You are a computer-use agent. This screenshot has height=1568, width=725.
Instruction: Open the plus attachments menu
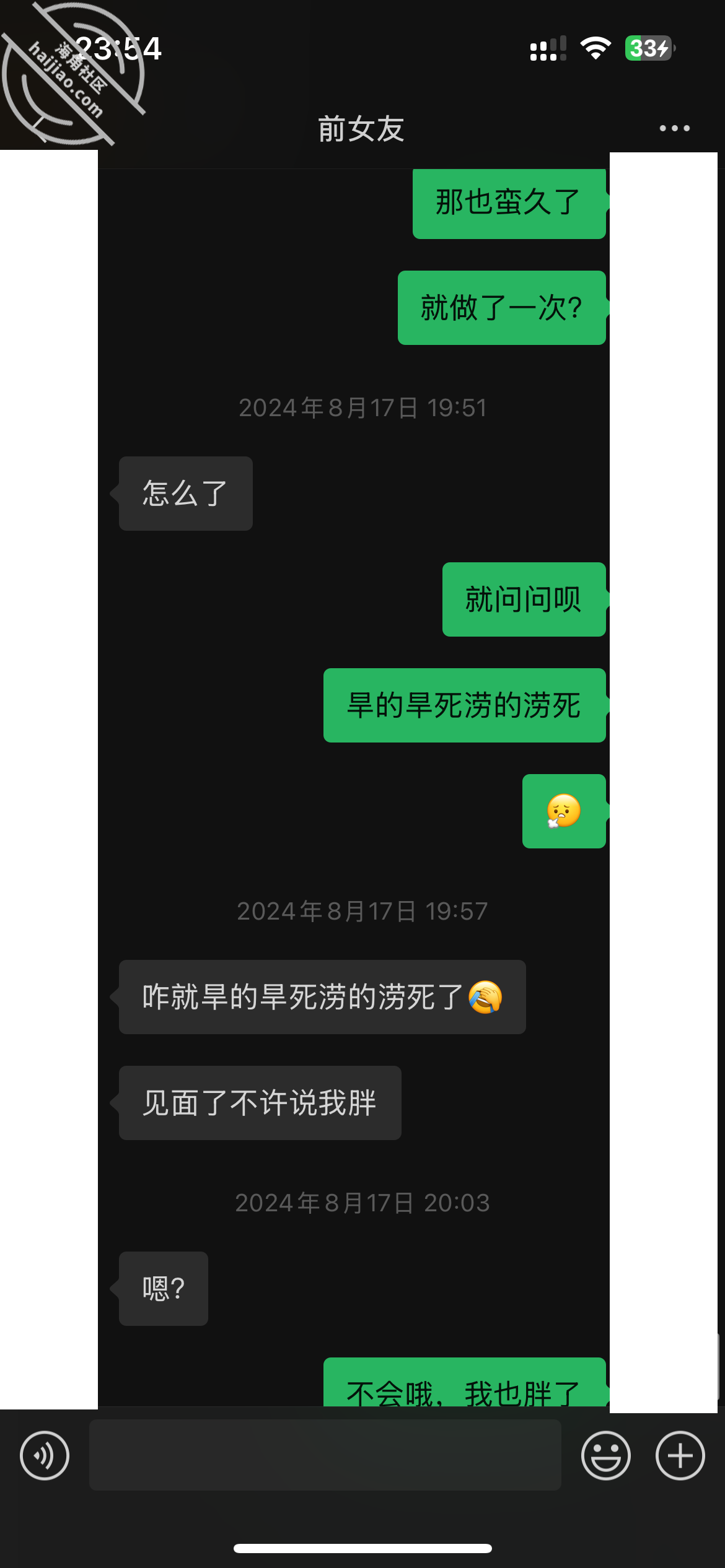pos(680,1455)
